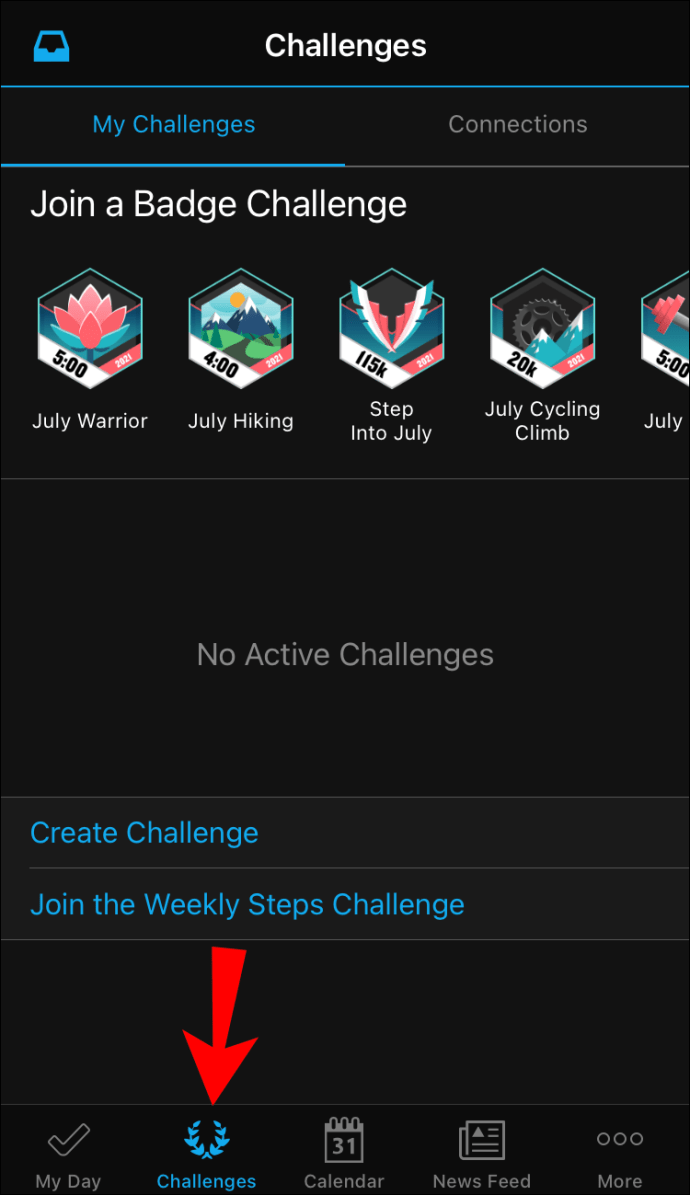Tap Create Challenge

point(144,833)
